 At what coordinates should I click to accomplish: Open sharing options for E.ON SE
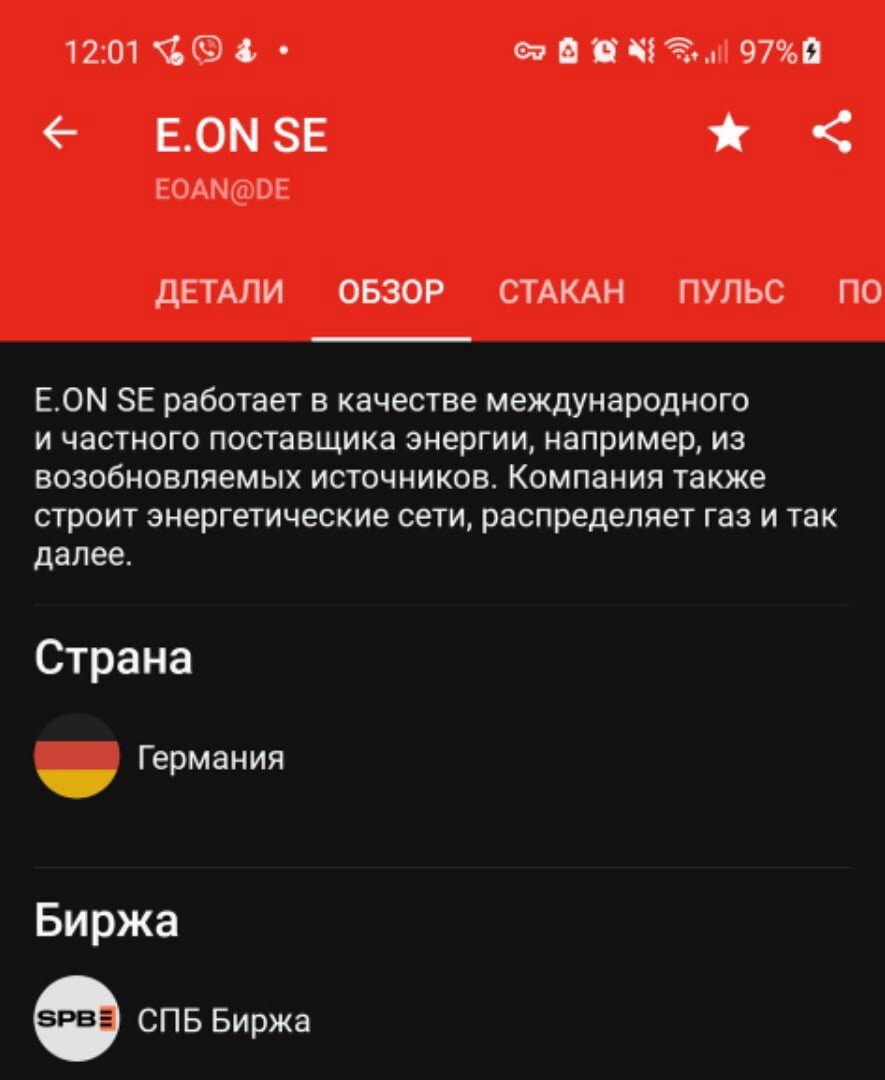click(x=833, y=133)
